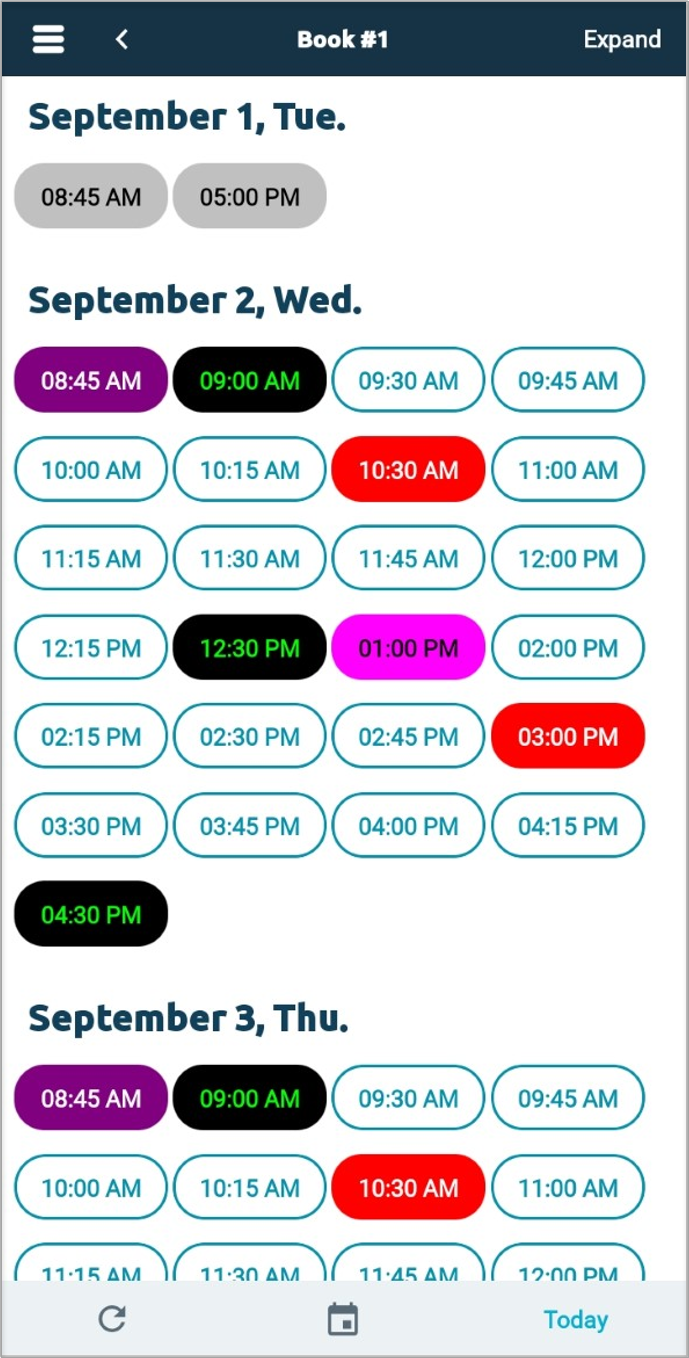This screenshot has height=1358, width=689.
Task: Go back with the arrow icon
Action: click(x=122, y=39)
